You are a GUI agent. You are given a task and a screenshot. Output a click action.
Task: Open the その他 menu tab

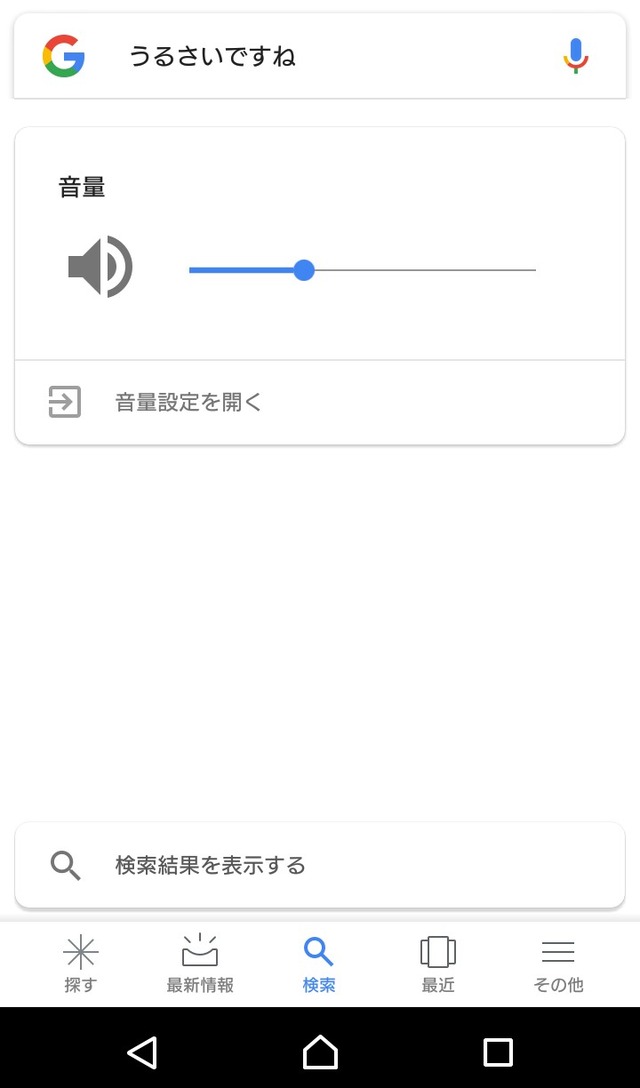click(558, 964)
